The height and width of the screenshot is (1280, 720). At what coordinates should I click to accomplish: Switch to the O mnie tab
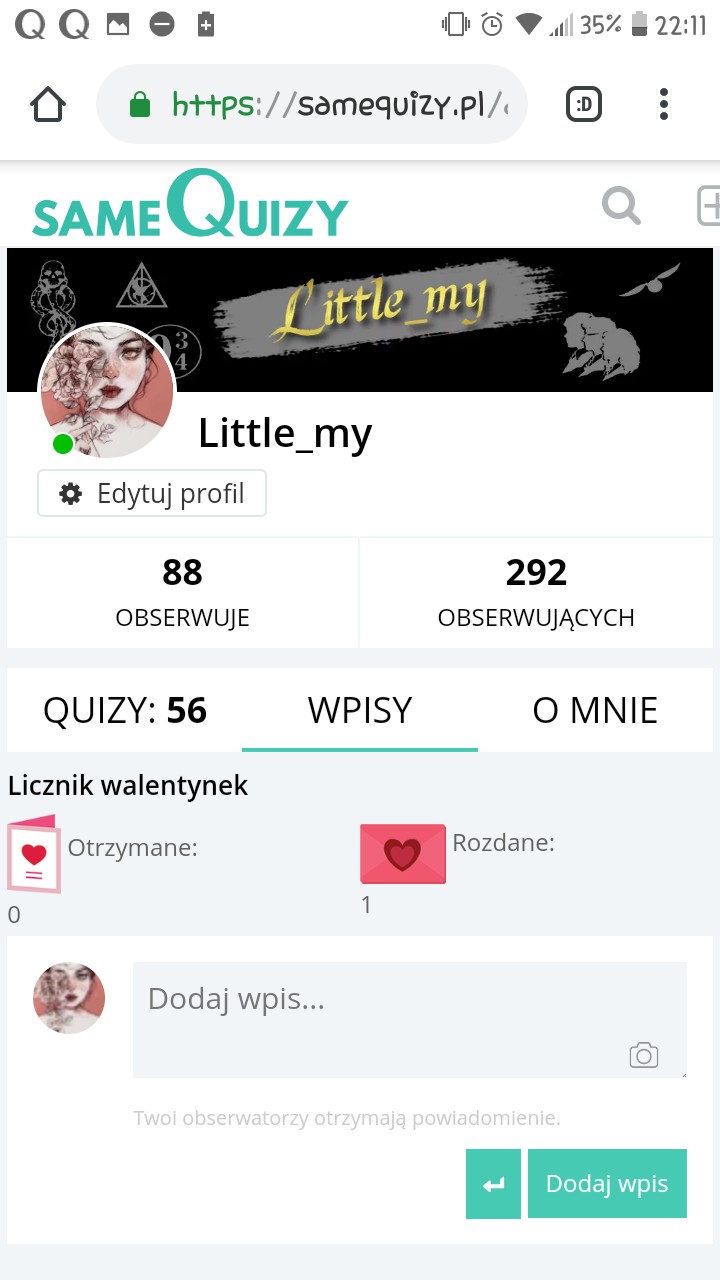[x=595, y=710]
